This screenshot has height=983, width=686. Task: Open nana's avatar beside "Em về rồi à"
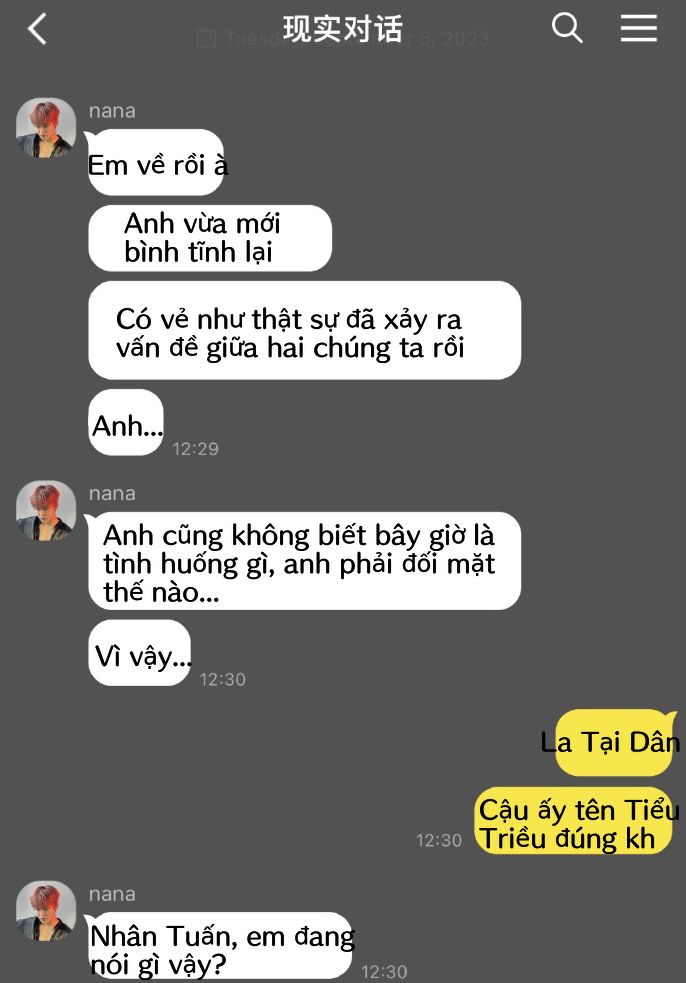46,128
